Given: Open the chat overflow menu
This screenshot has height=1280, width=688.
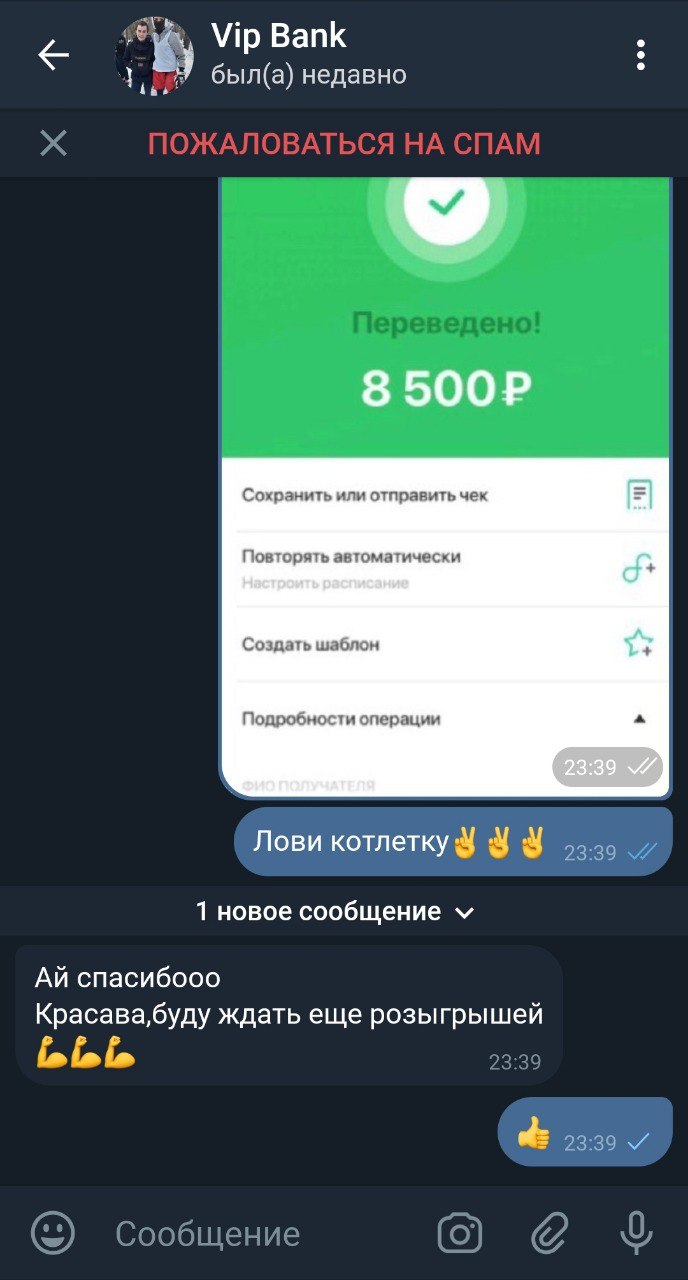Looking at the screenshot, I should [641, 56].
